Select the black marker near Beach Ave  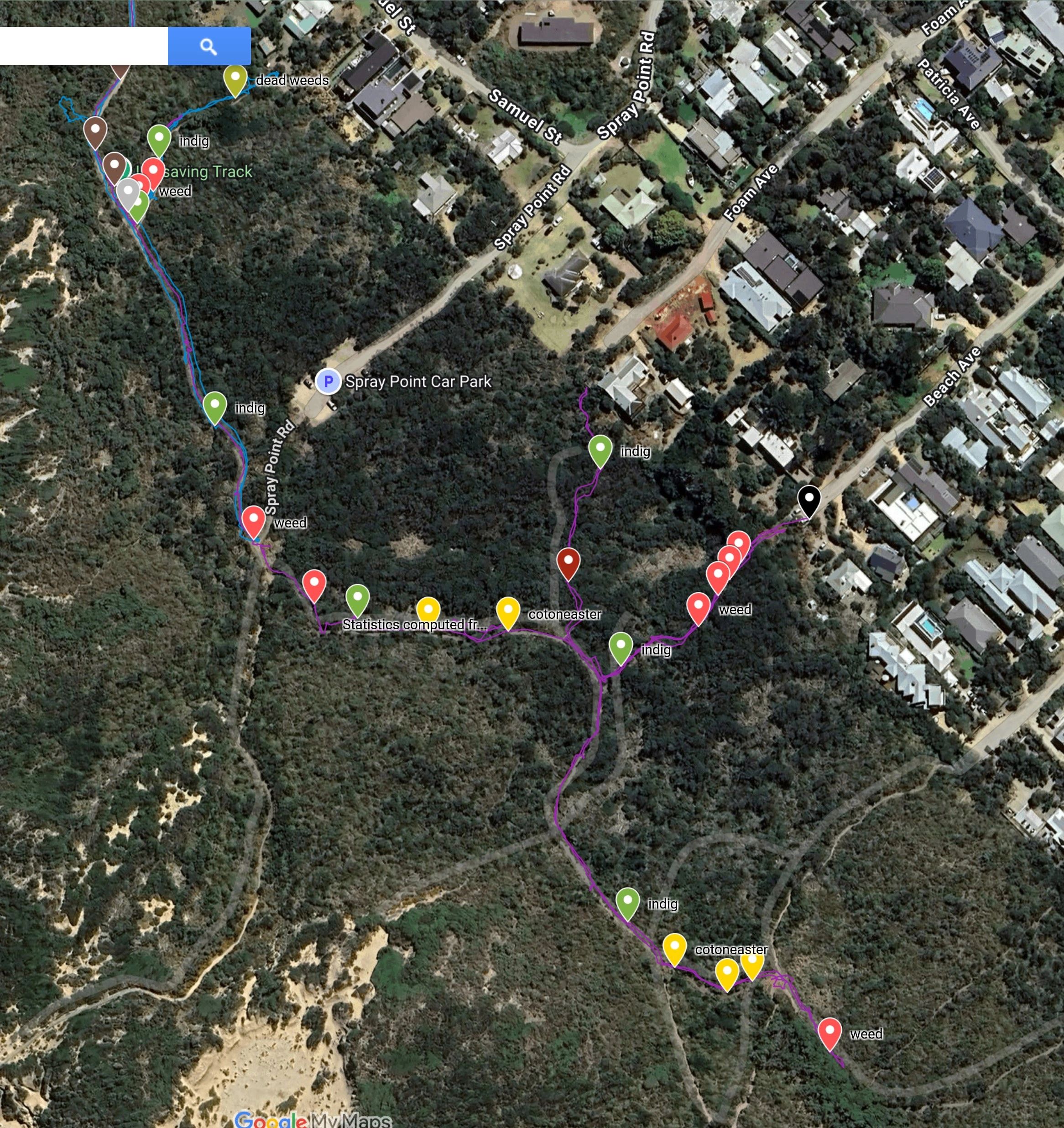coord(808,499)
